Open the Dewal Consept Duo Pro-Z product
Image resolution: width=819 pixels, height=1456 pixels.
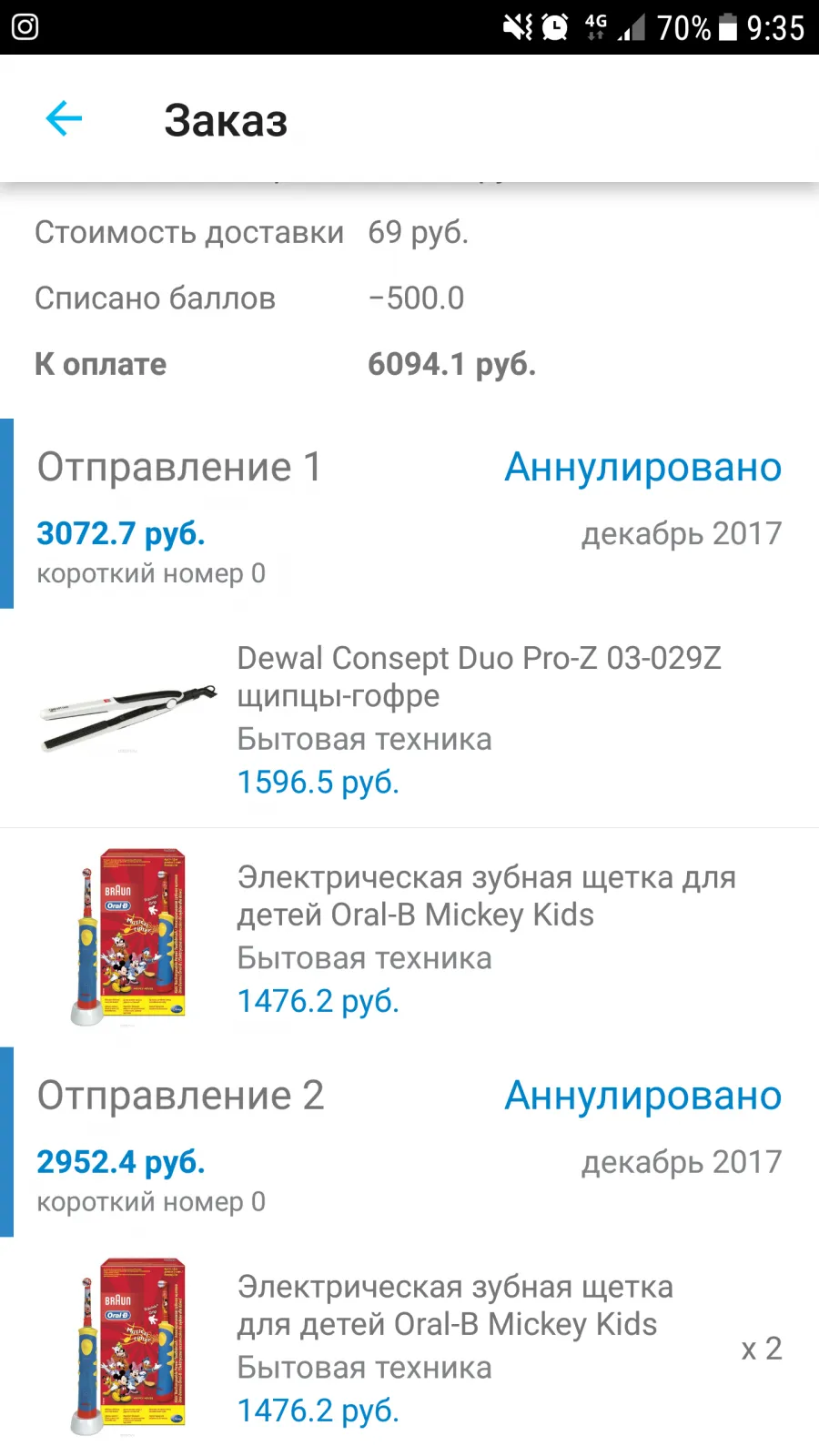(409, 719)
